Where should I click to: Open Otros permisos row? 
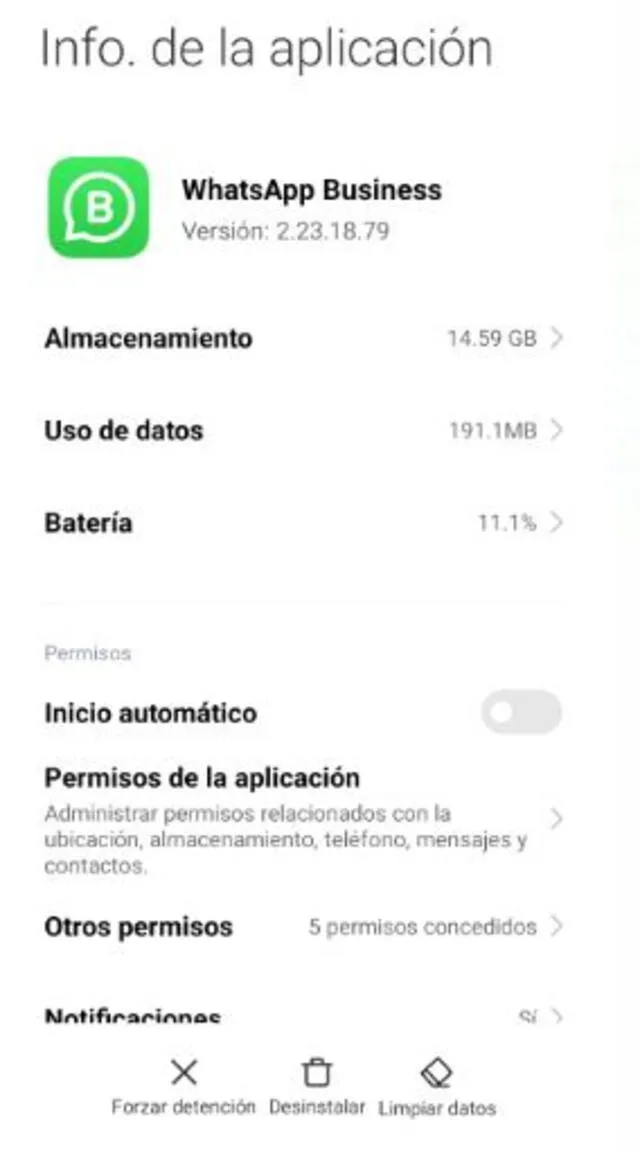[x=300, y=927]
